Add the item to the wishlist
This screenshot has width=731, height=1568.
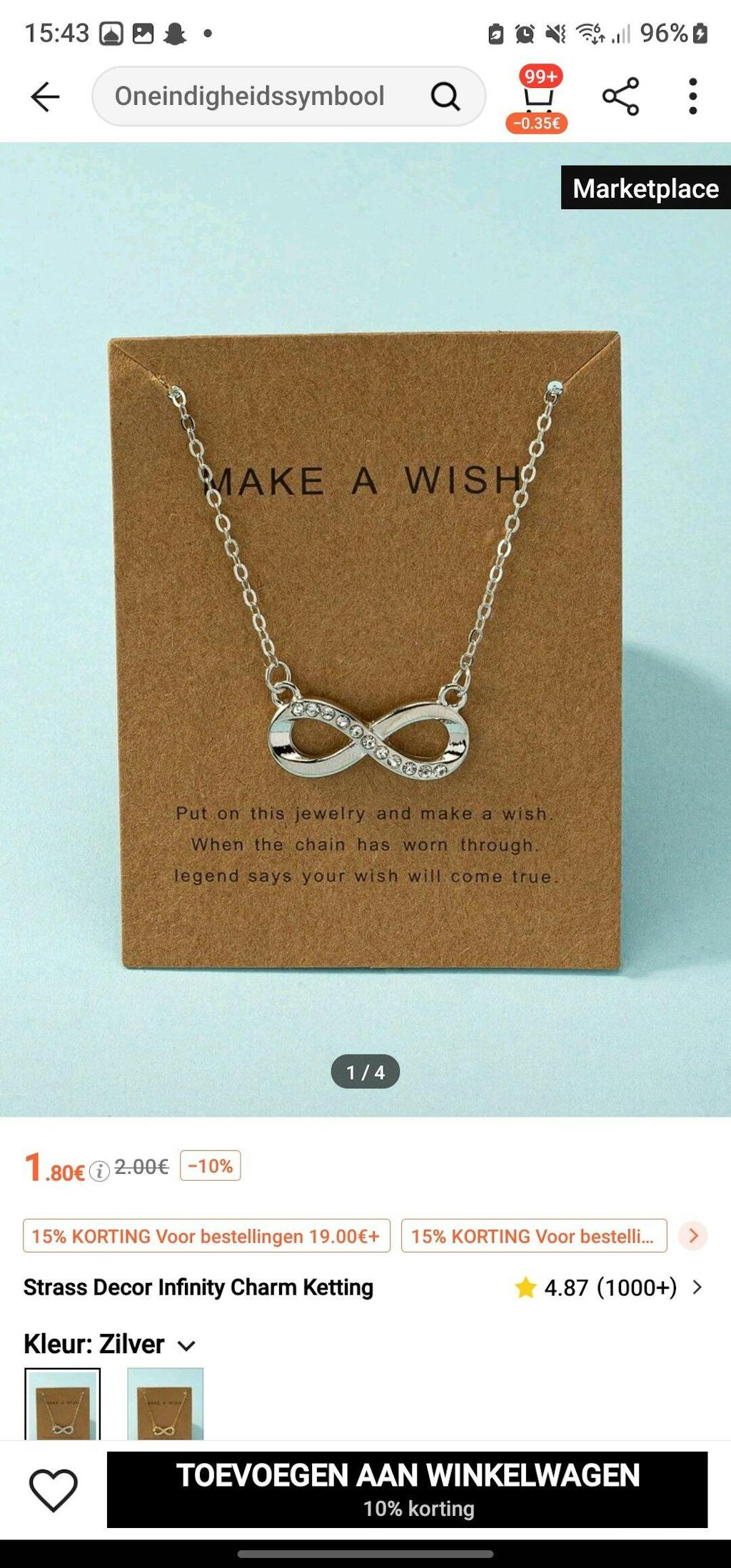[53, 1489]
